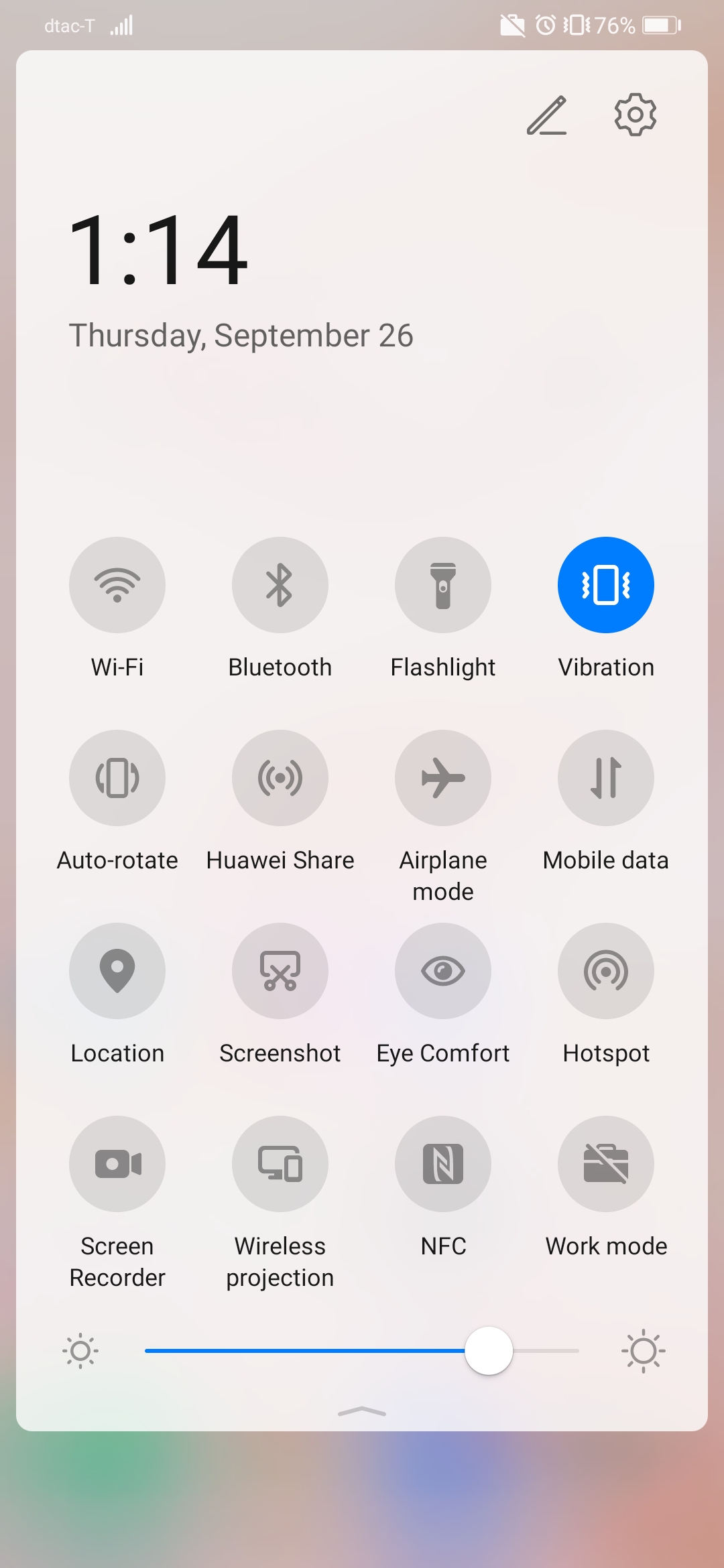Toggle the Vibration sound mode
The width and height of the screenshot is (724, 1568).
606,585
